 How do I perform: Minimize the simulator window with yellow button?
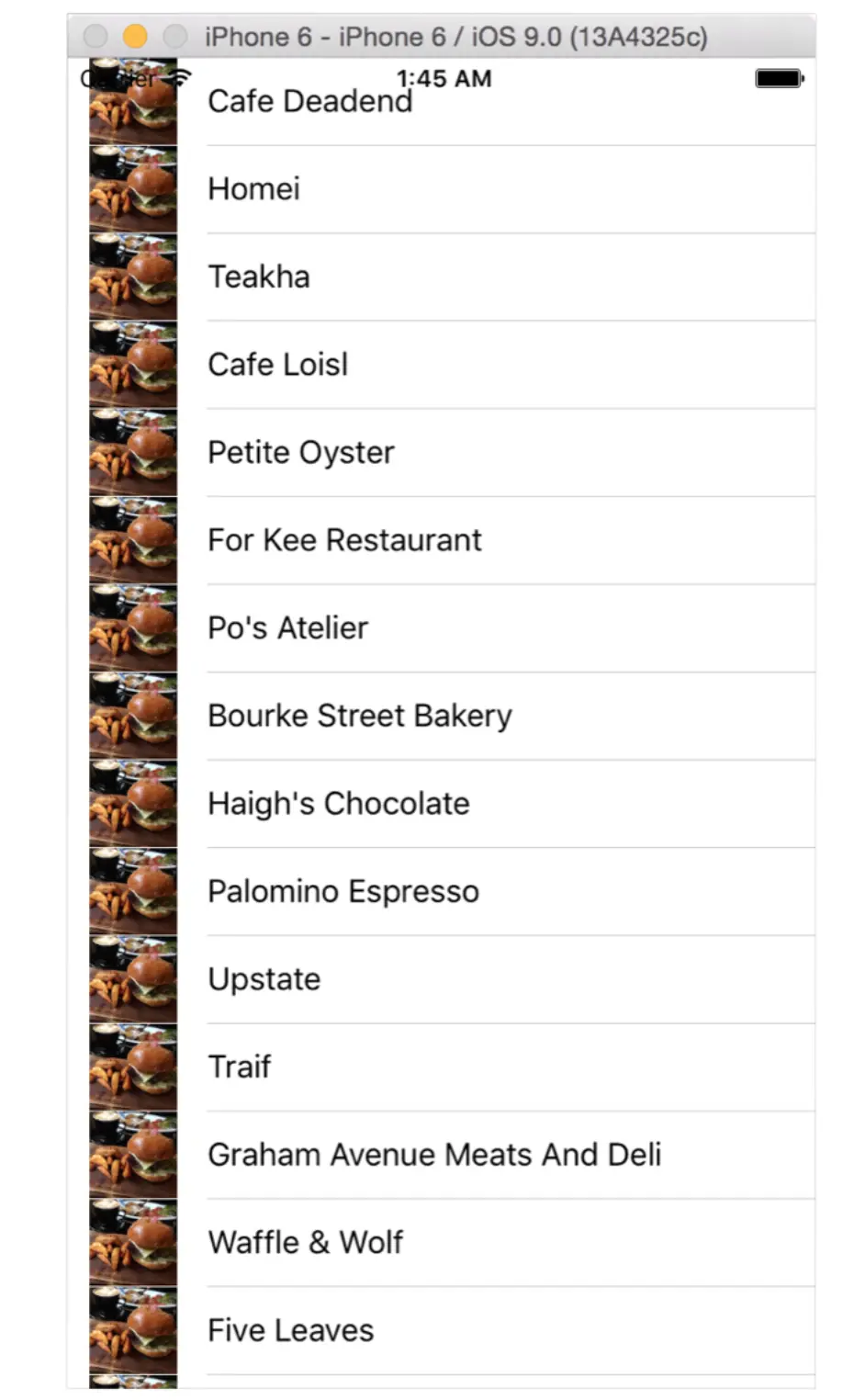[x=135, y=37]
